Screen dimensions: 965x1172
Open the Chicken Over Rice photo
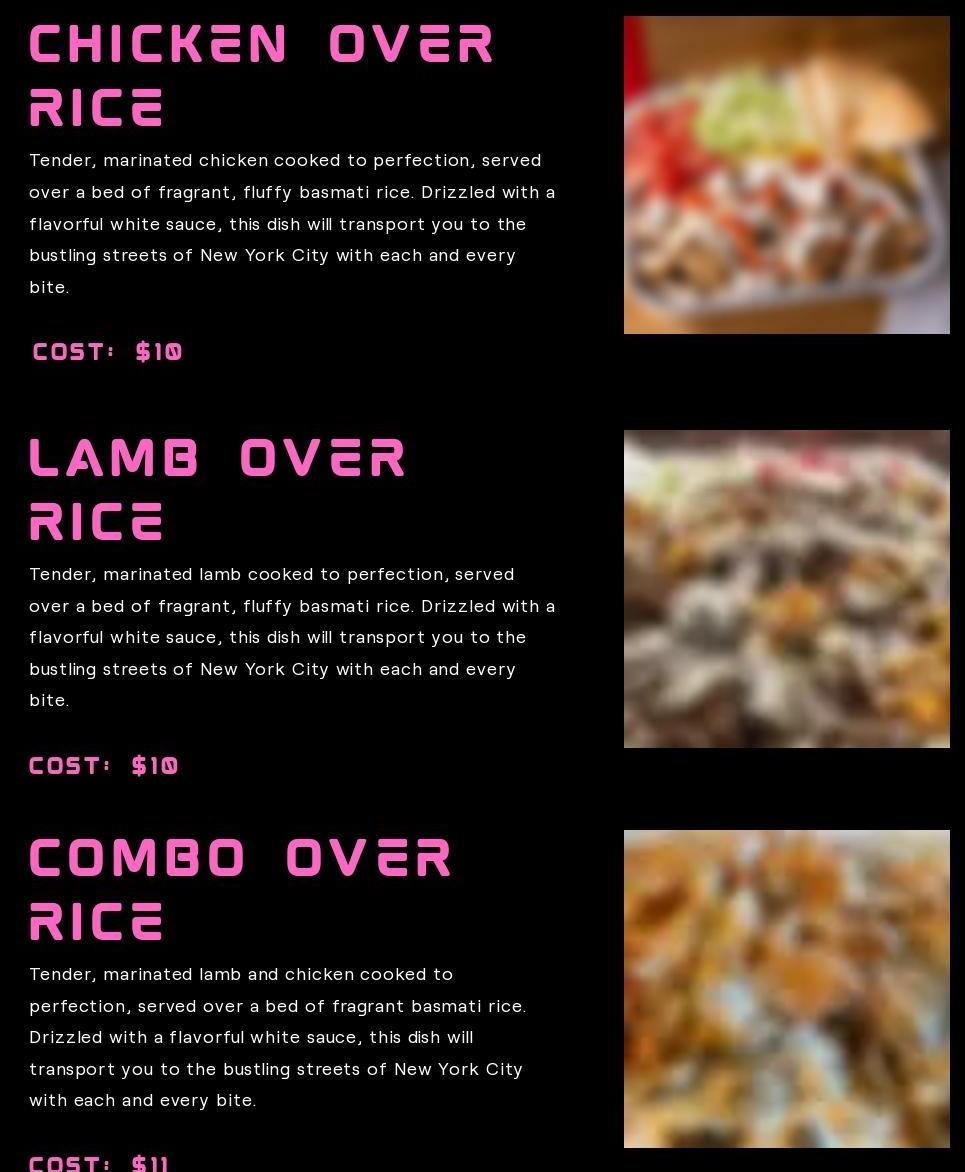786,175
